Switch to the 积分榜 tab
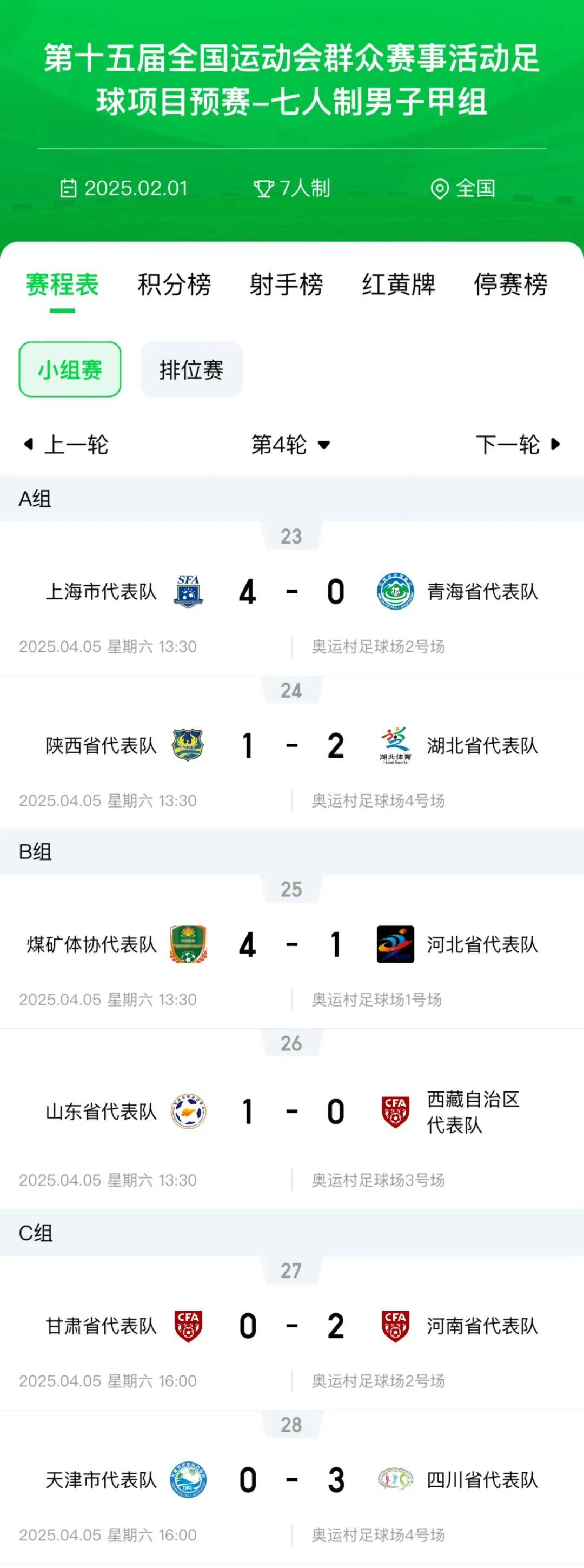 pyautogui.click(x=174, y=285)
